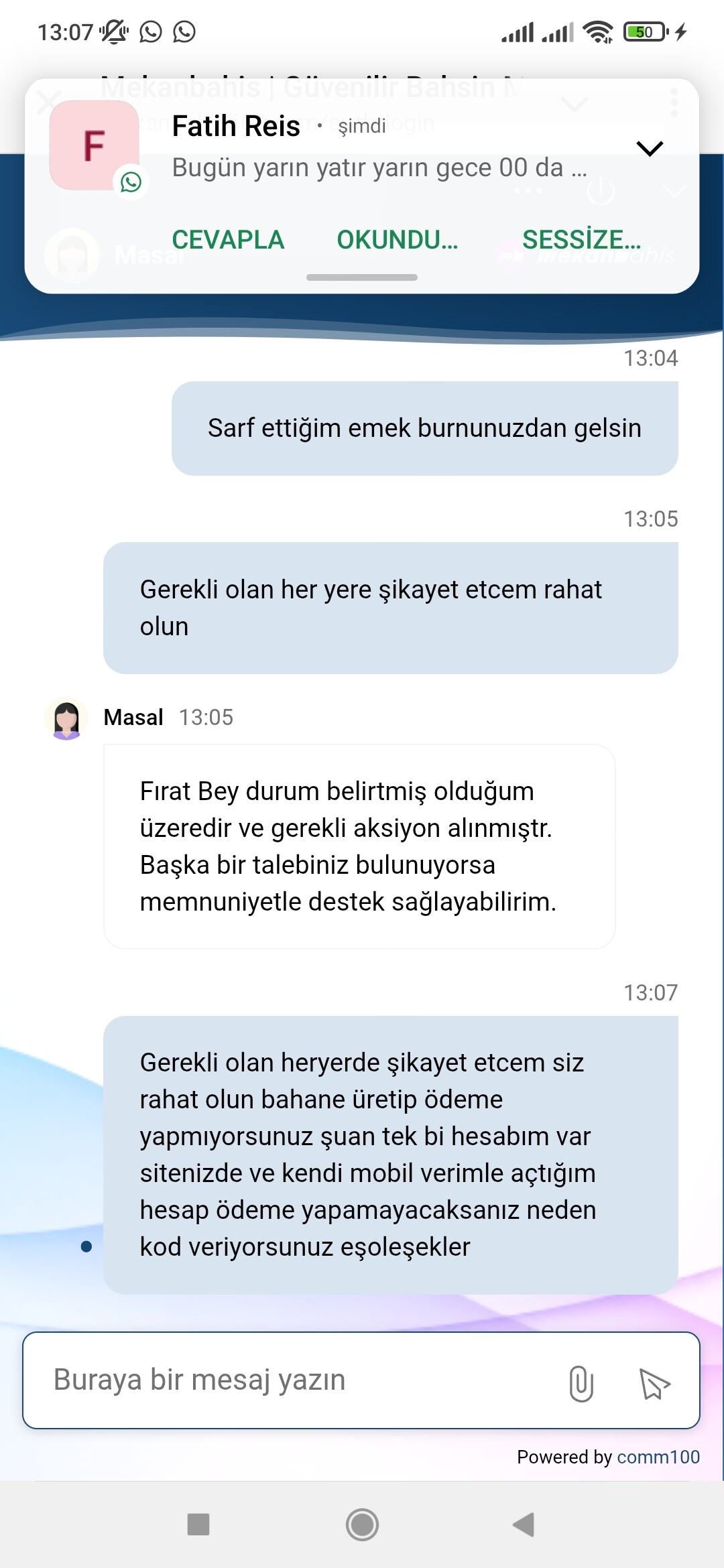724x1568 pixels.
Task: Open the recent apps view
Action: pos(198,1524)
